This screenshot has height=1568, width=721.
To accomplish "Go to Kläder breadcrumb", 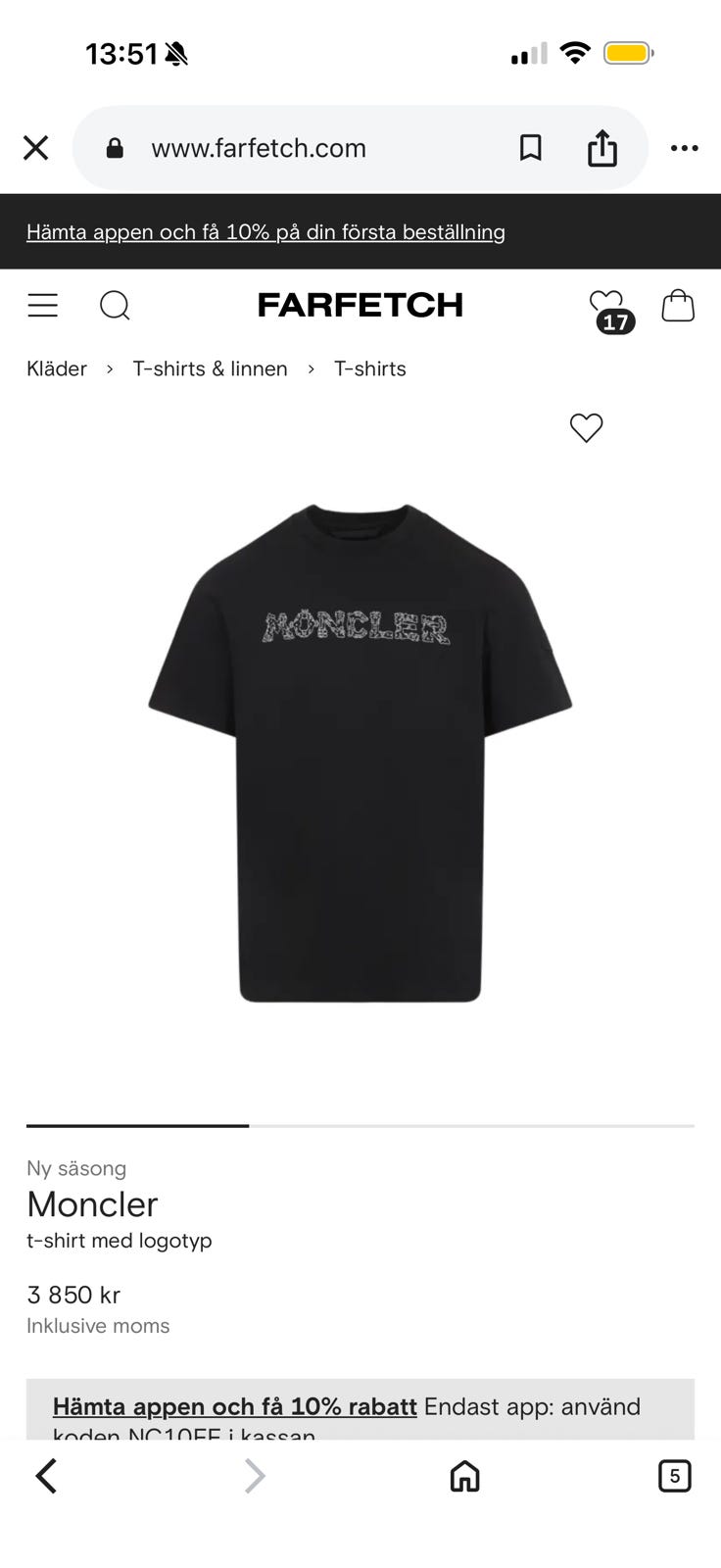I will click(x=57, y=368).
